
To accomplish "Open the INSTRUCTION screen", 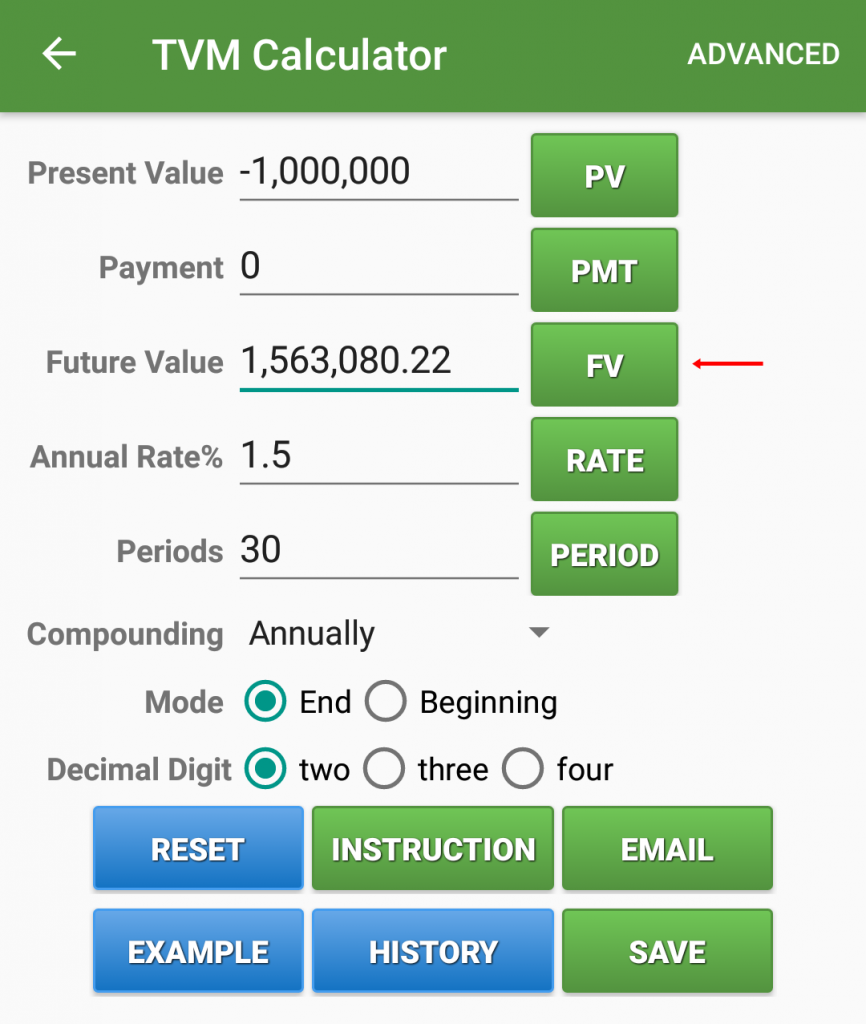I will 432,848.
